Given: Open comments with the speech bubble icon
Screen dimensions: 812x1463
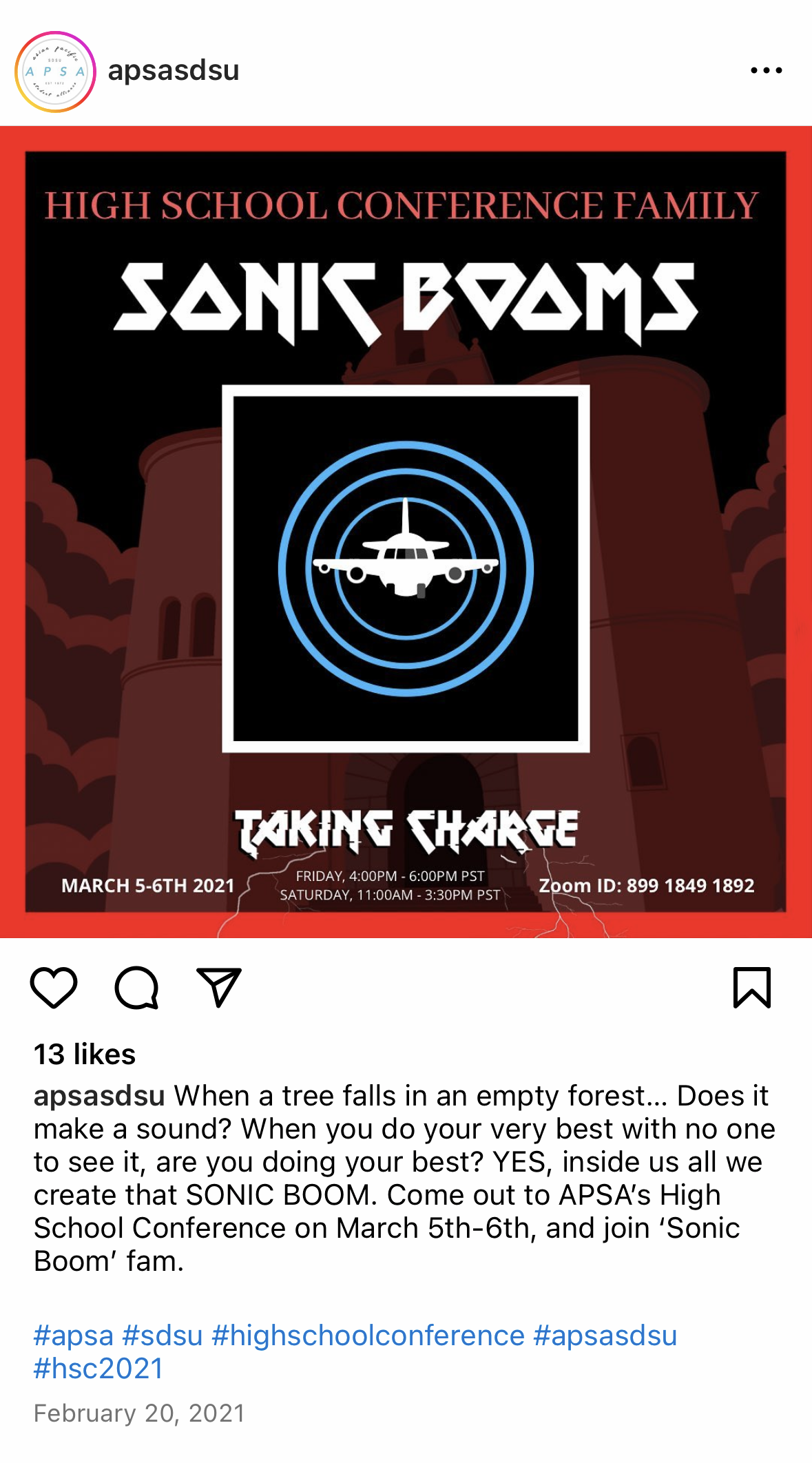Looking at the screenshot, I should pos(136,988).
